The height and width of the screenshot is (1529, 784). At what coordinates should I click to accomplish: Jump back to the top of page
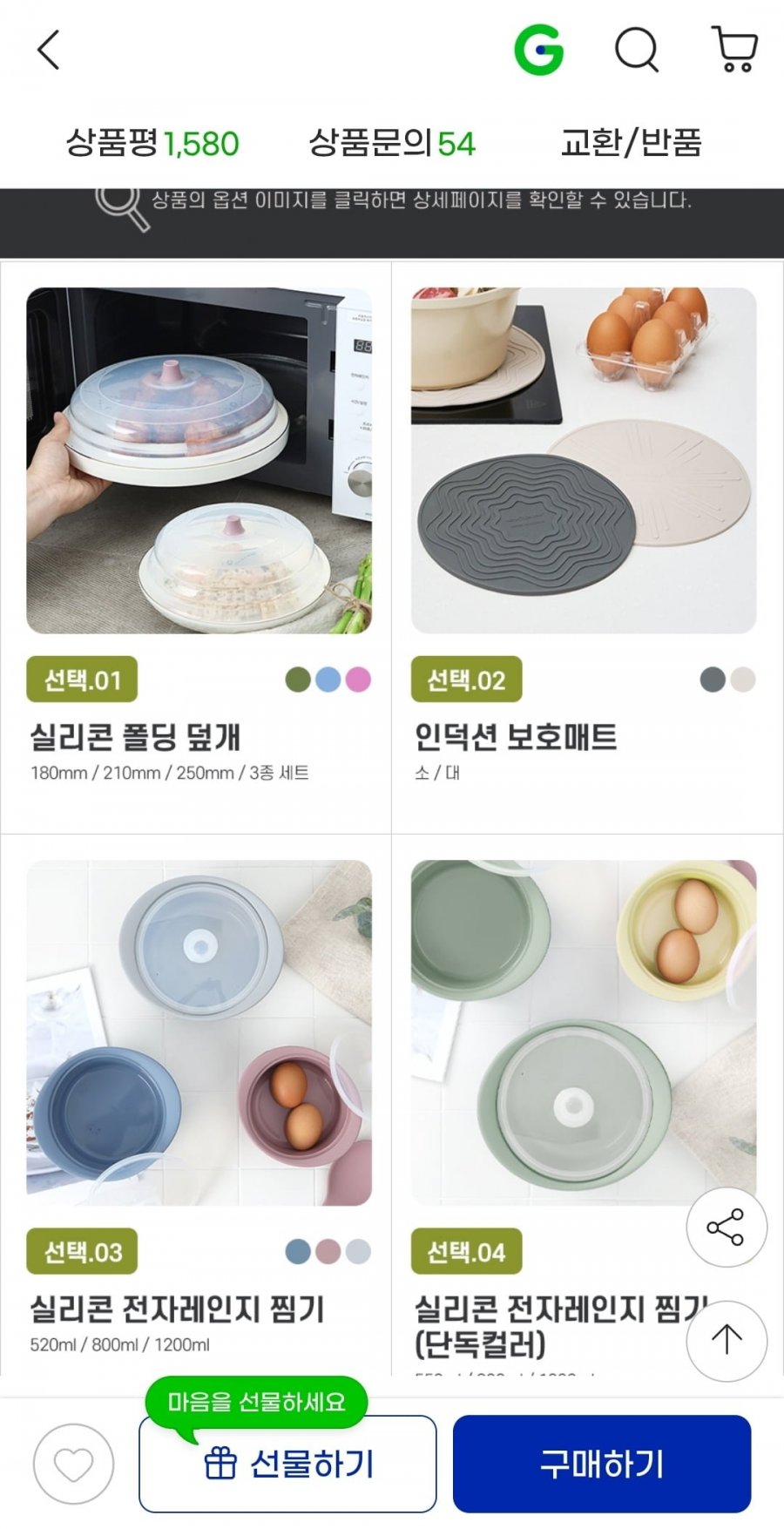[726, 1341]
